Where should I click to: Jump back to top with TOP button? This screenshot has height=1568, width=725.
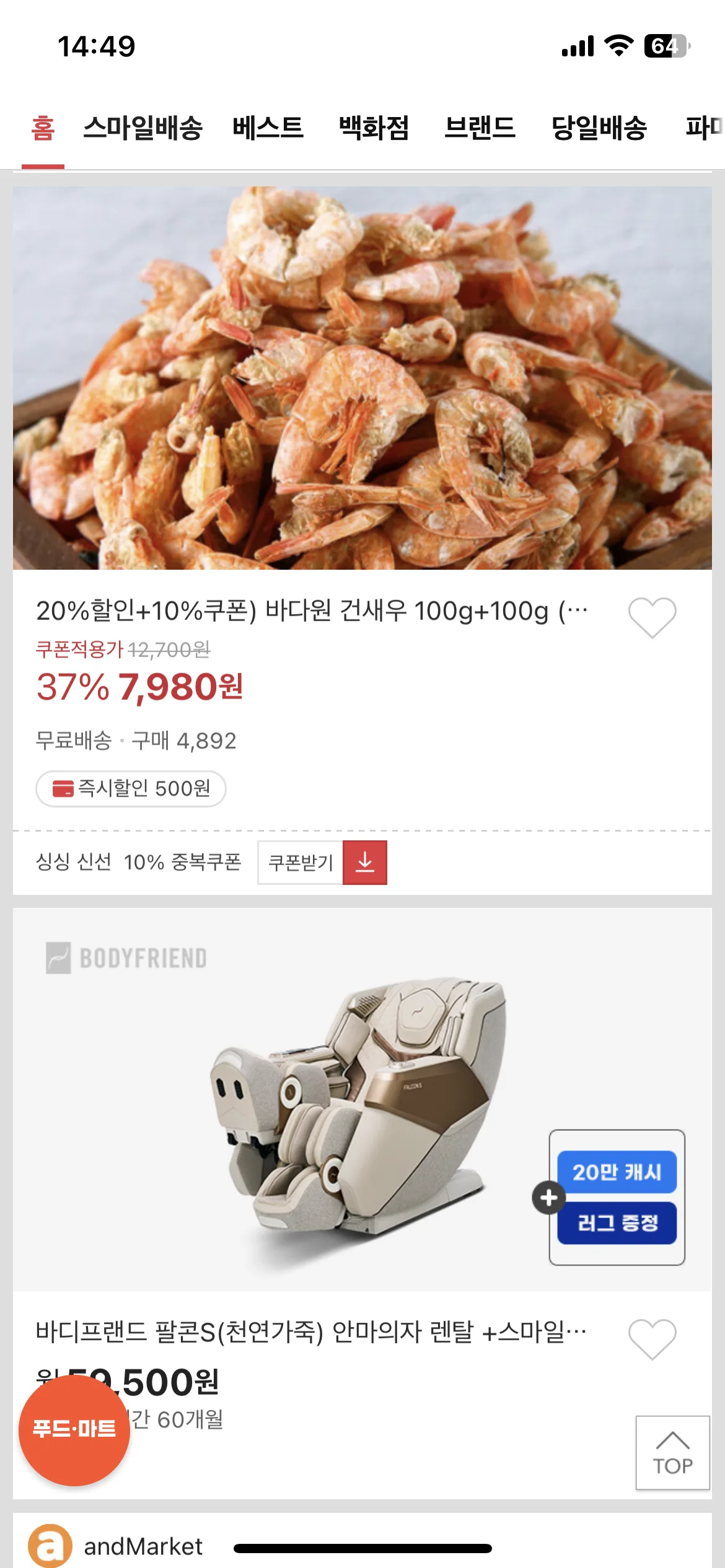(x=672, y=1452)
